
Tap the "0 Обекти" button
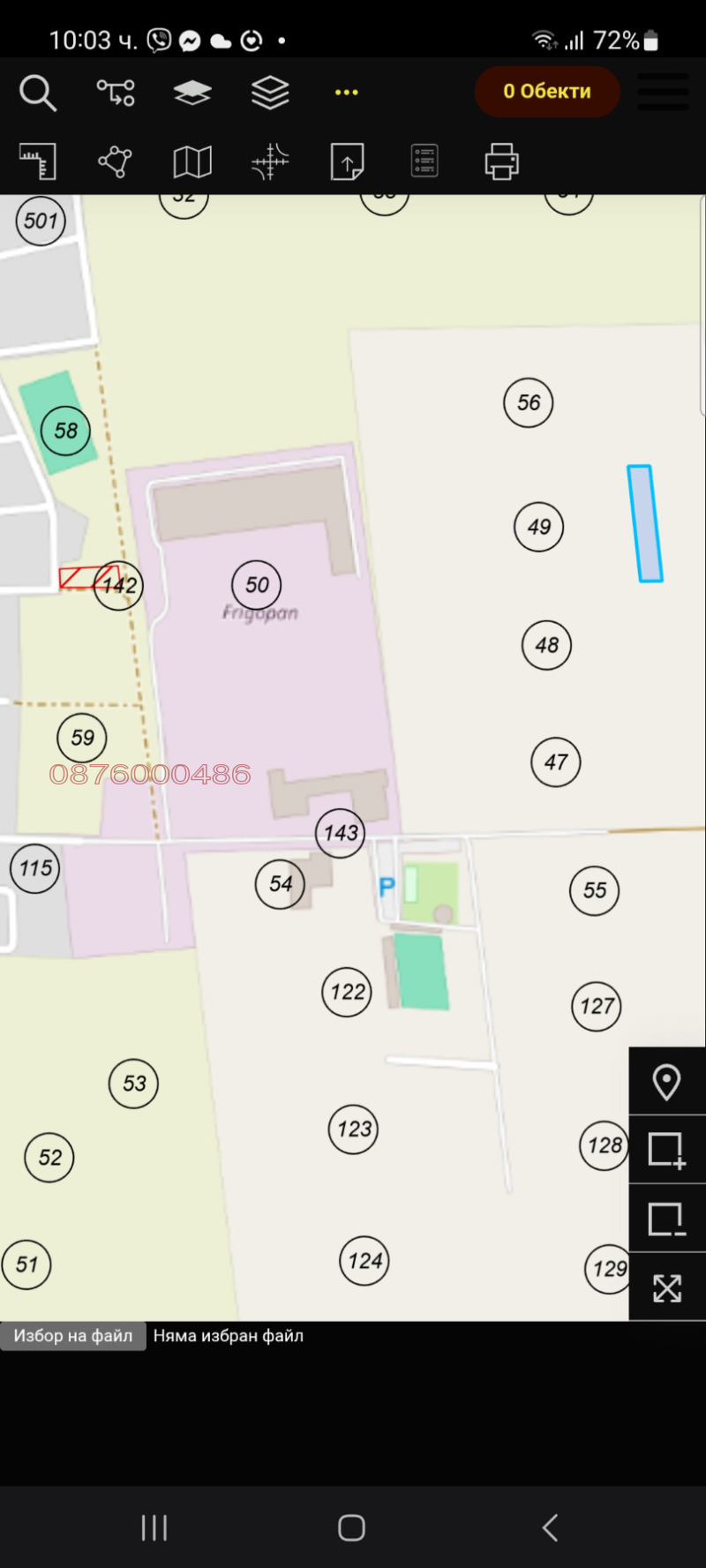[547, 92]
